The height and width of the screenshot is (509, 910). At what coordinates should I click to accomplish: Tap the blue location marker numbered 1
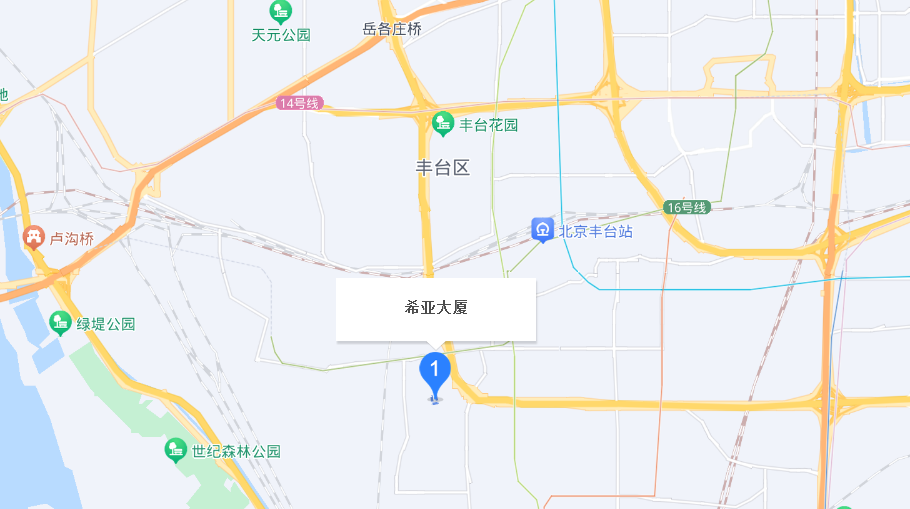[x=434, y=370]
